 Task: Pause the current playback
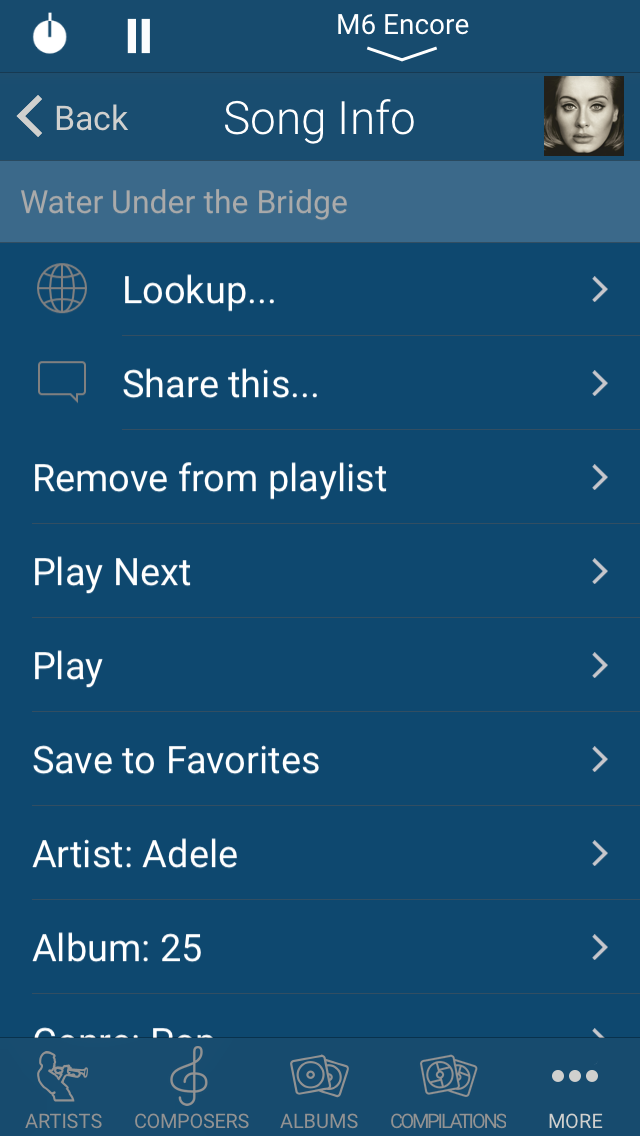click(139, 36)
